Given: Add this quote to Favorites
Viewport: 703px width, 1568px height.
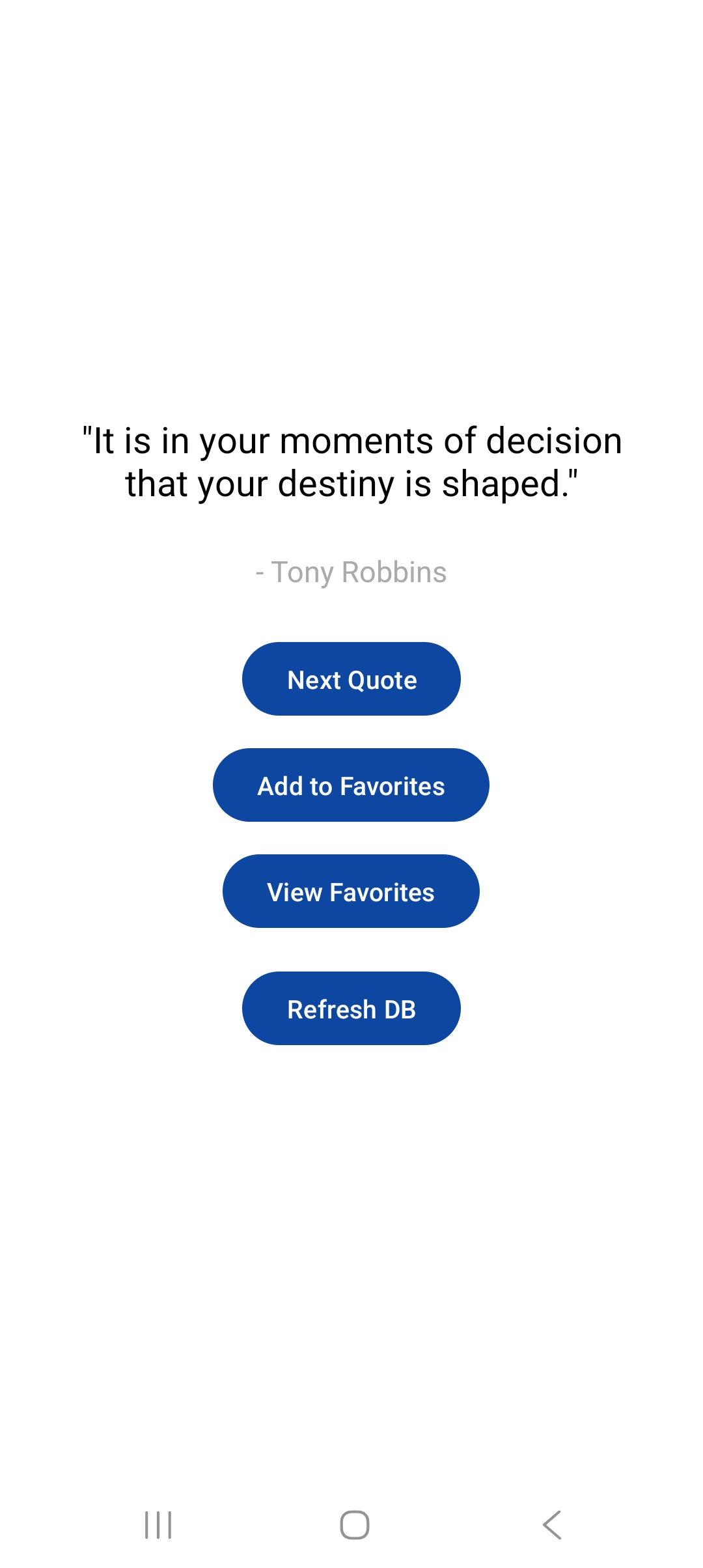Looking at the screenshot, I should coord(351,785).
